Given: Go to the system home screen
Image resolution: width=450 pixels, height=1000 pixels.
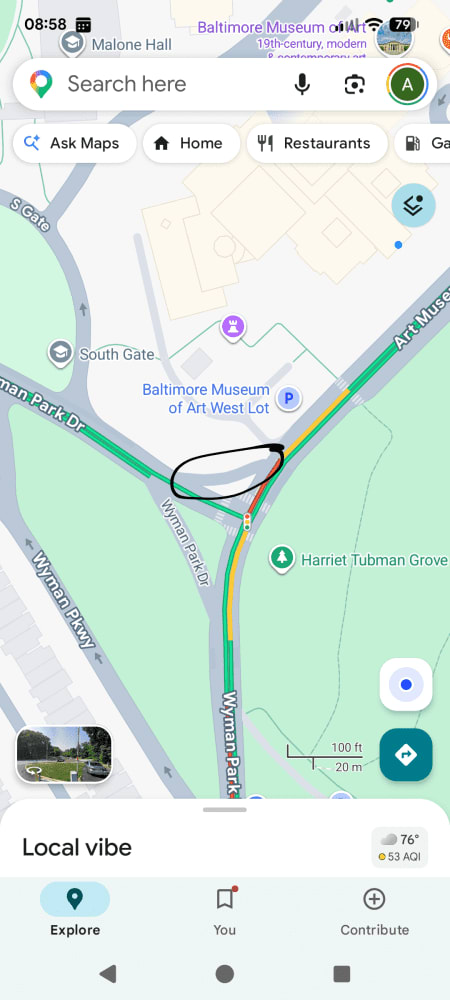Looking at the screenshot, I should [224, 973].
